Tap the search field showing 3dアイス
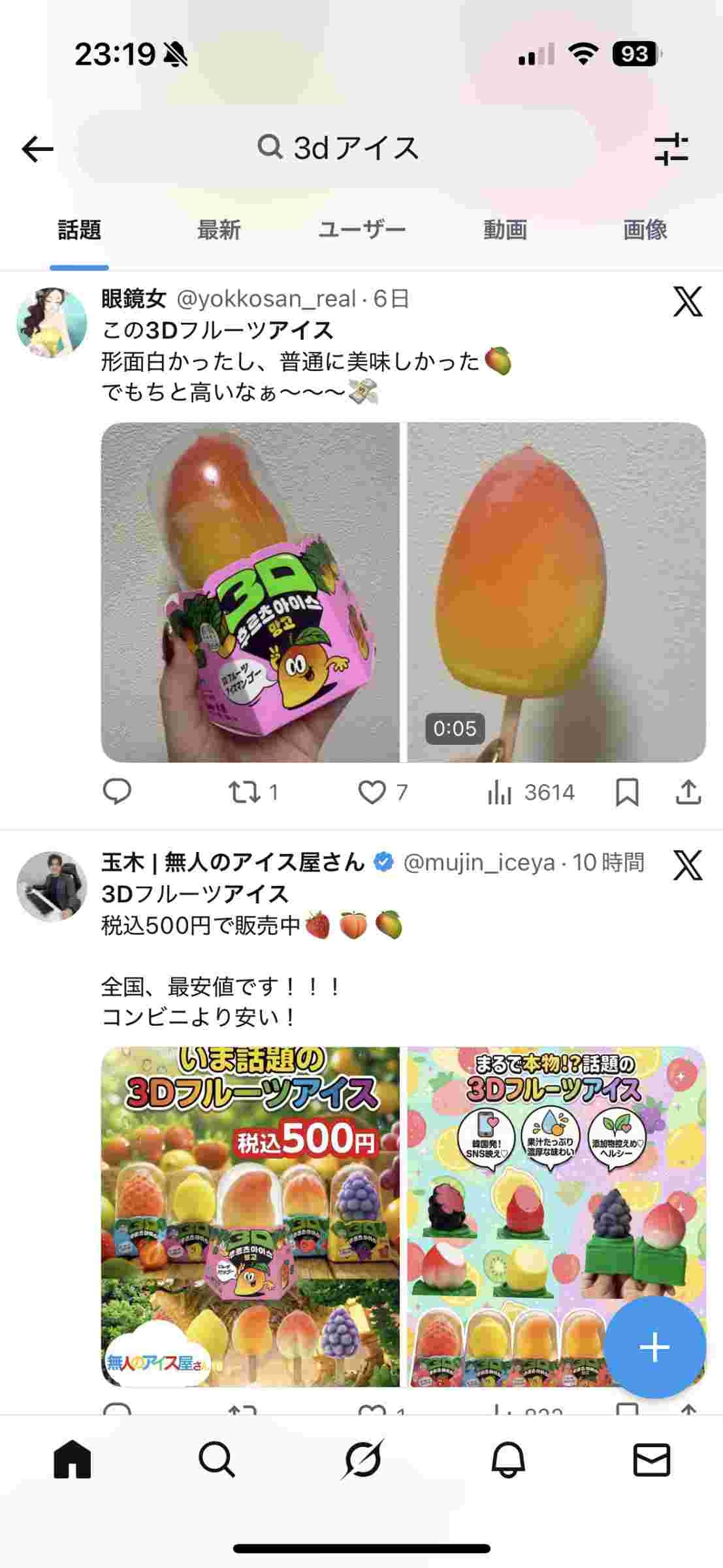 338,148
